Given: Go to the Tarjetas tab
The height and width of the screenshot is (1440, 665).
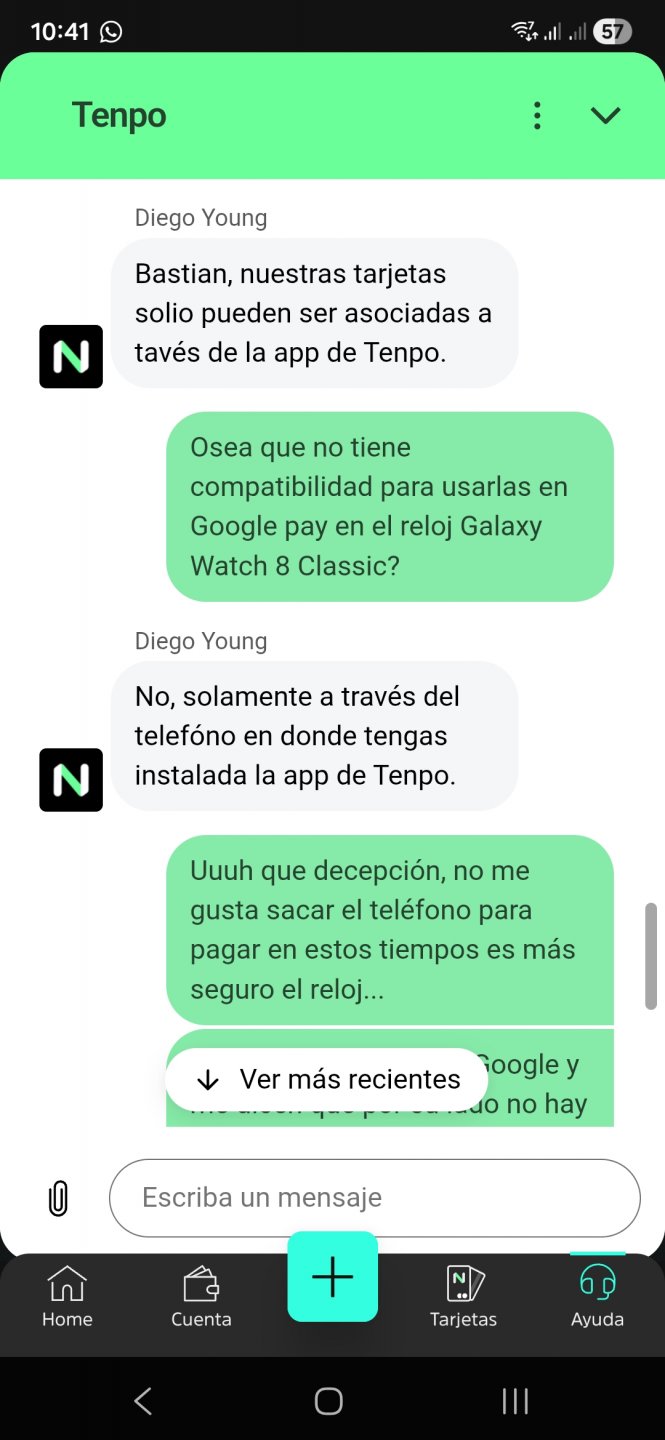Looking at the screenshot, I should coord(463,1297).
